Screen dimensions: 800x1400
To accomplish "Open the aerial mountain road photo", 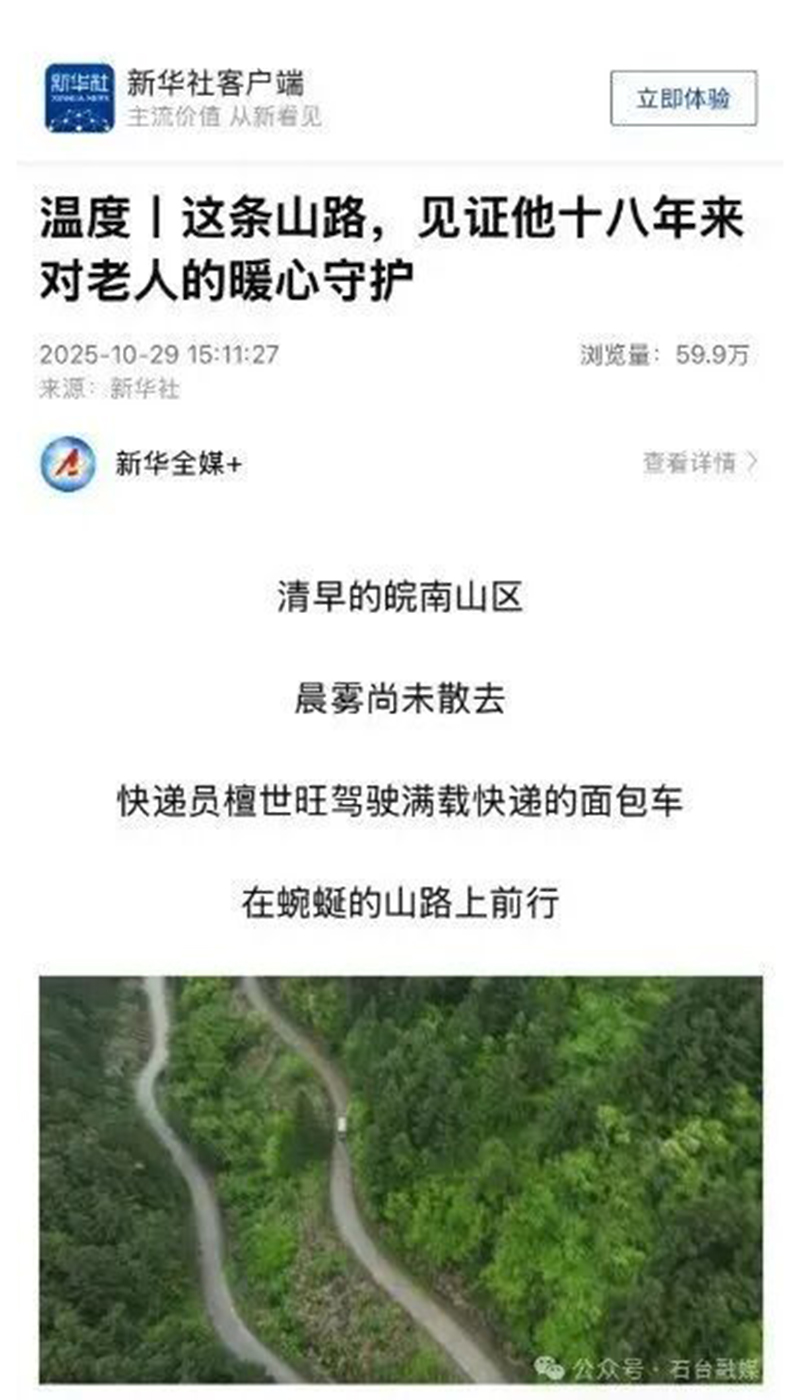I will tap(400, 1178).
